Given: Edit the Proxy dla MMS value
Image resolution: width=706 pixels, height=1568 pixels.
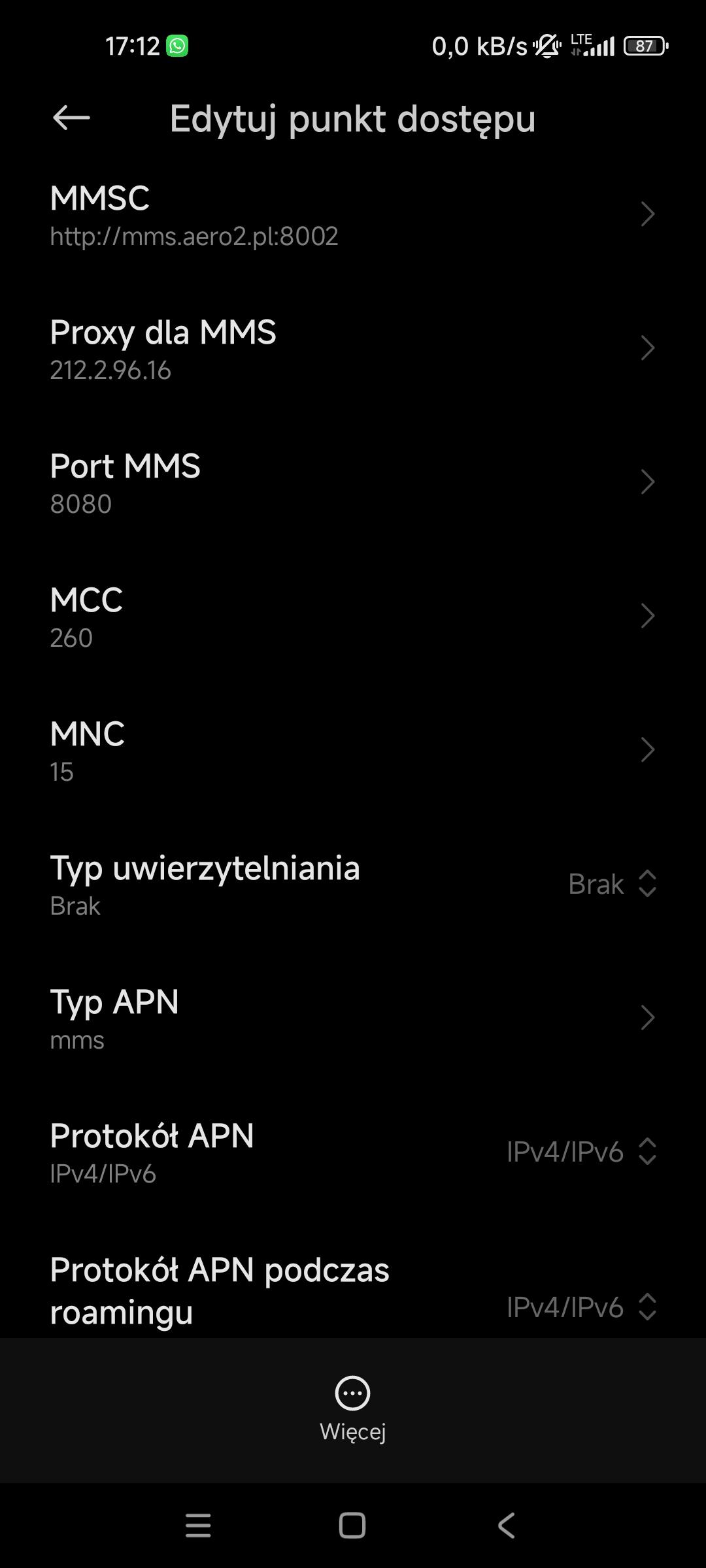Looking at the screenshot, I should tap(353, 349).
